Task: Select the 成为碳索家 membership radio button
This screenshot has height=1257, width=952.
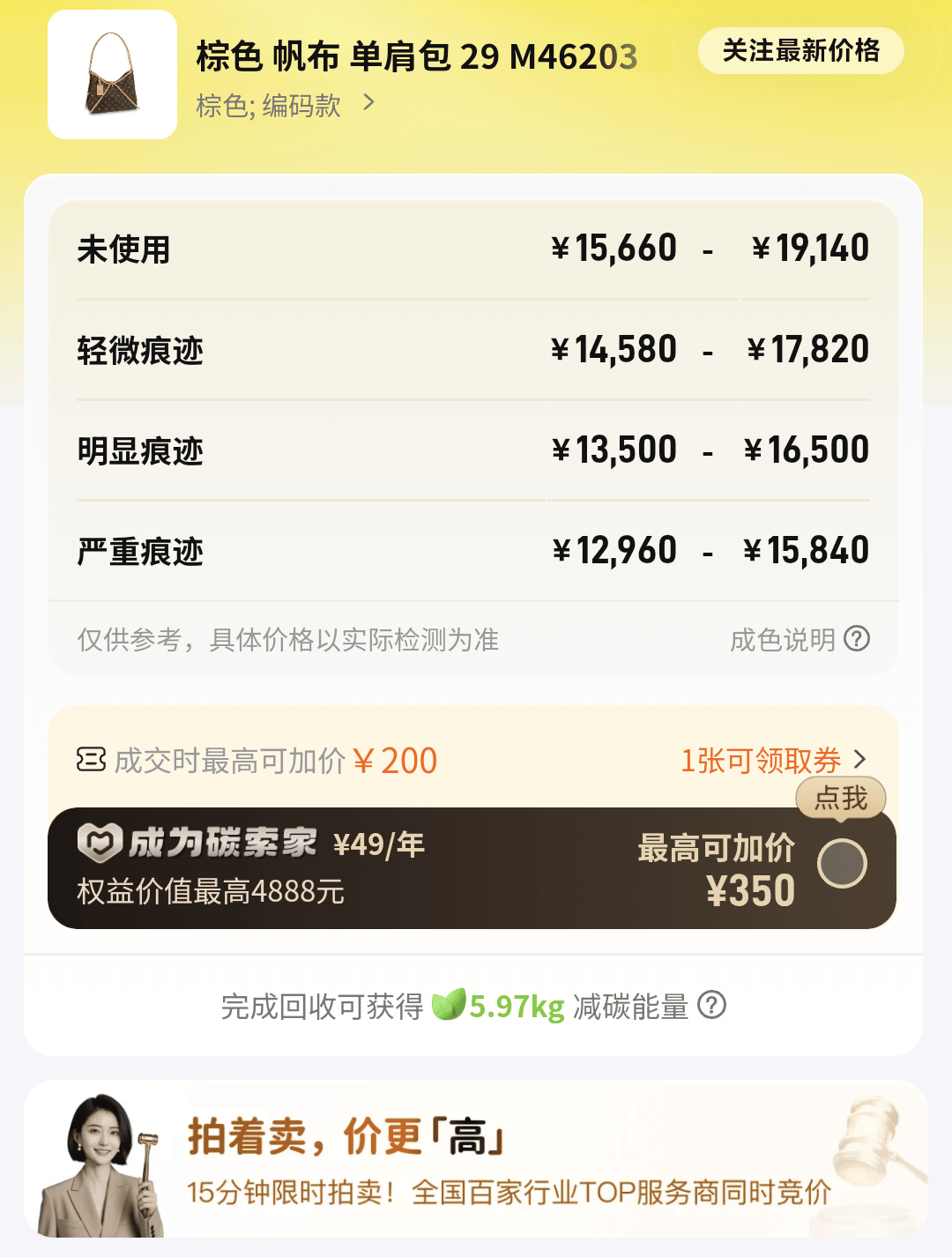Action: click(842, 863)
